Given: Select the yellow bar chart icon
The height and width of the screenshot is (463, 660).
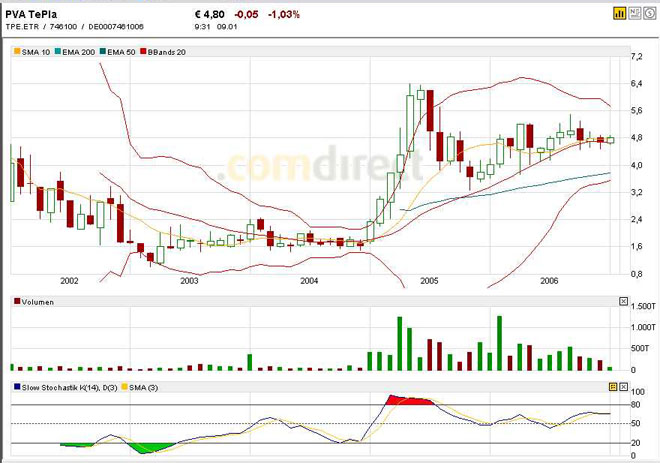Looking at the screenshot, I should (620, 13).
